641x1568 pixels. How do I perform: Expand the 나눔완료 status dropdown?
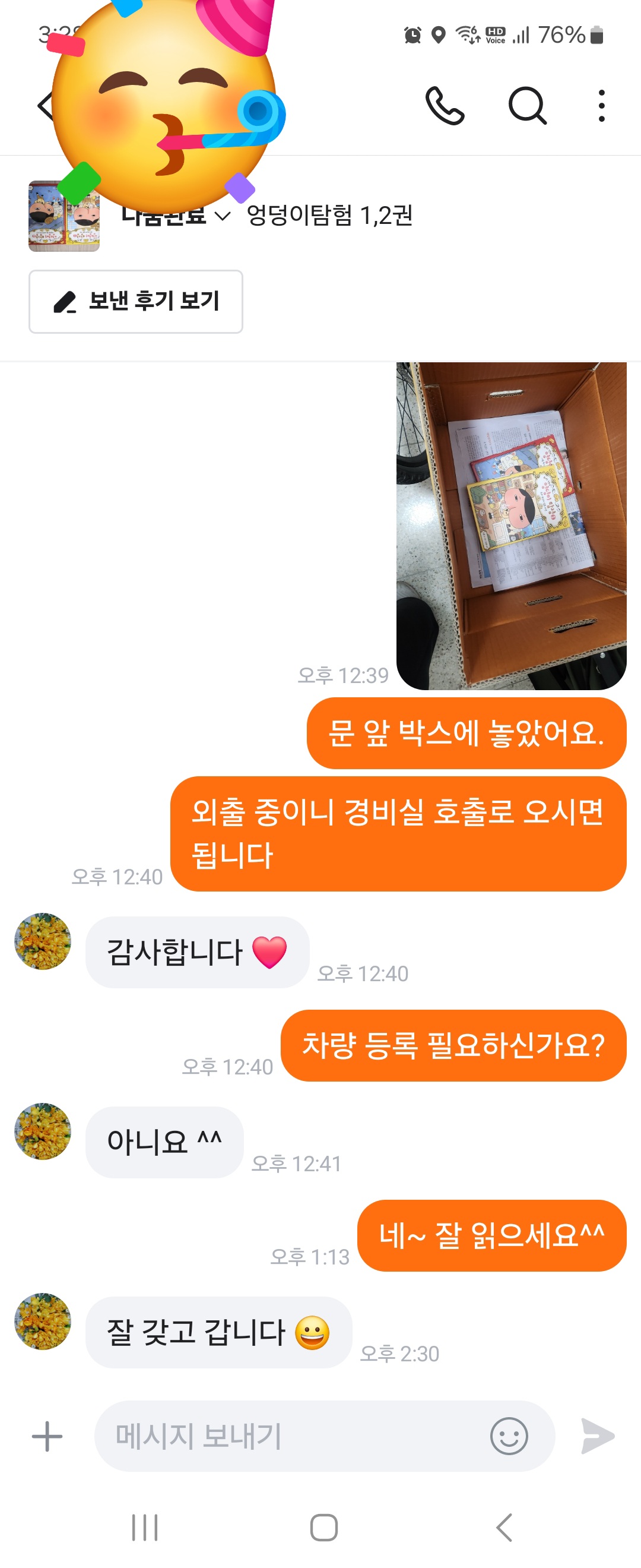pyautogui.click(x=223, y=216)
